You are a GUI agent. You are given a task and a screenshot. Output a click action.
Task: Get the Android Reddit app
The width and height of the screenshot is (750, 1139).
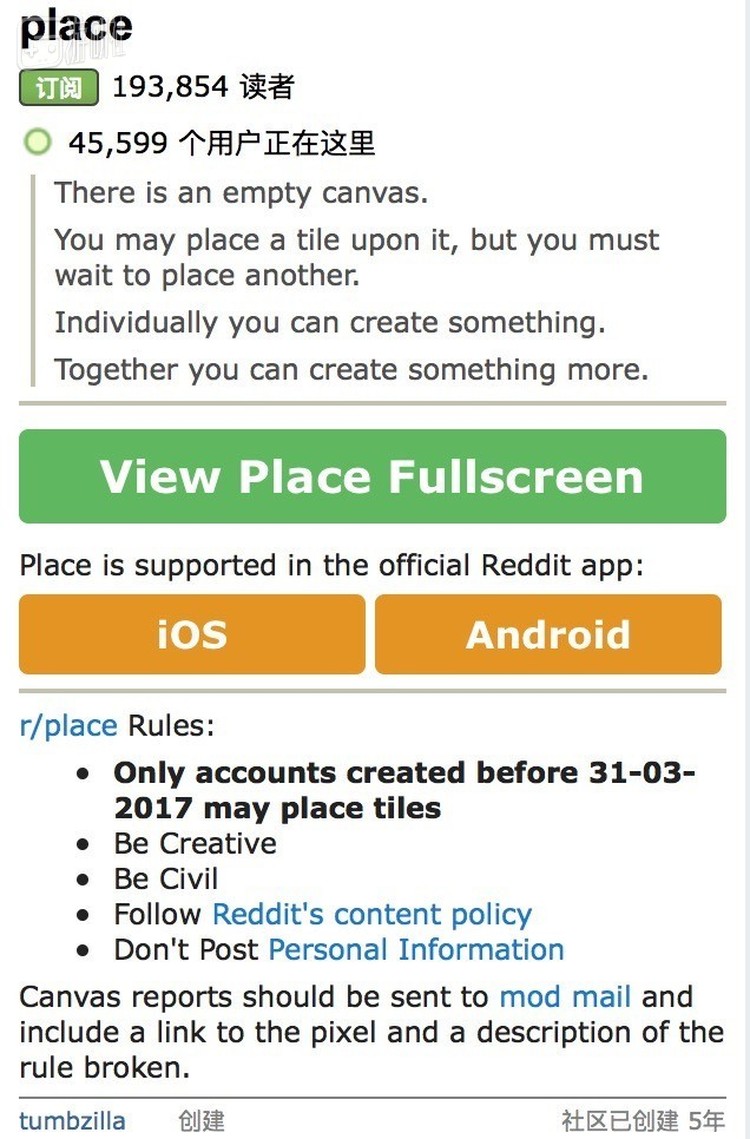click(x=548, y=634)
